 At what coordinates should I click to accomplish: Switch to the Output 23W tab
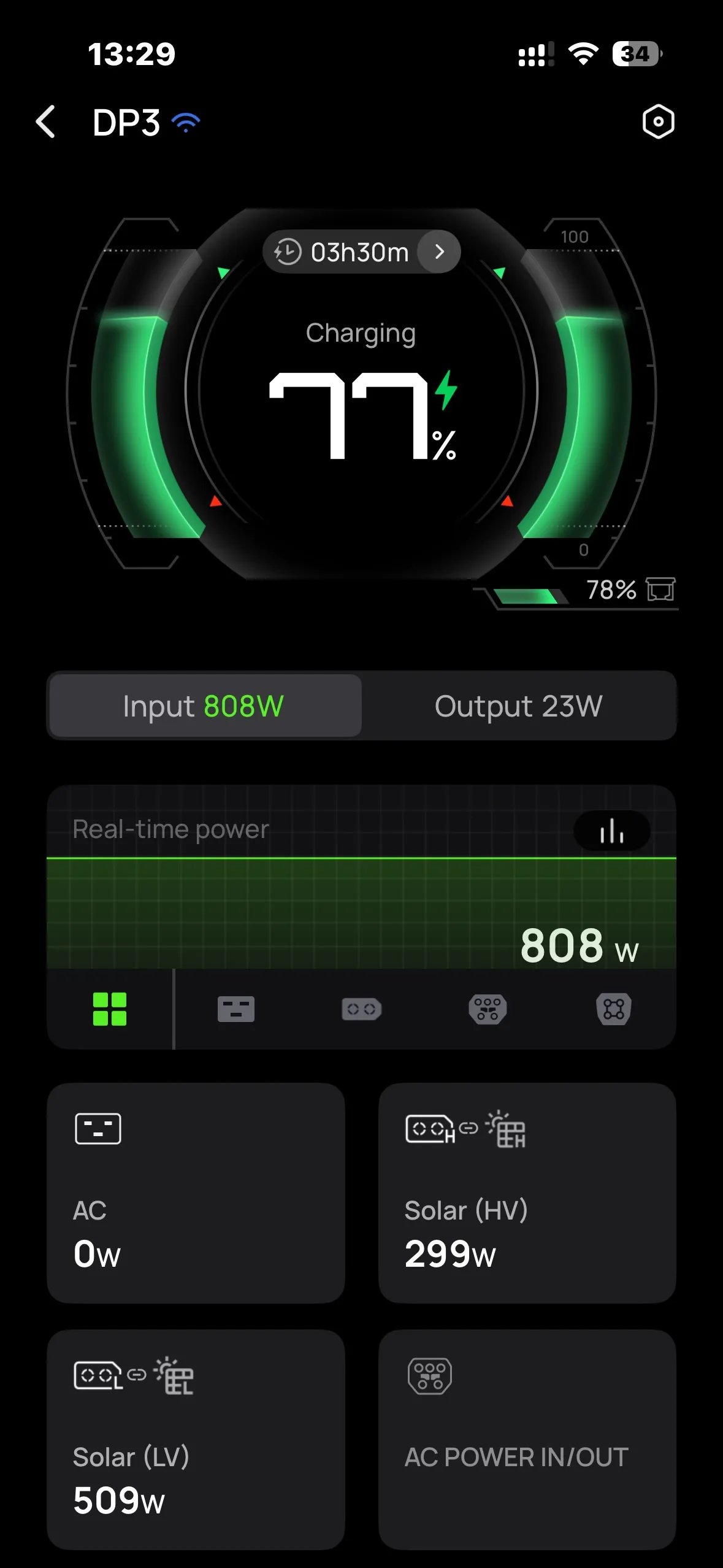click(x=518, y=705)
